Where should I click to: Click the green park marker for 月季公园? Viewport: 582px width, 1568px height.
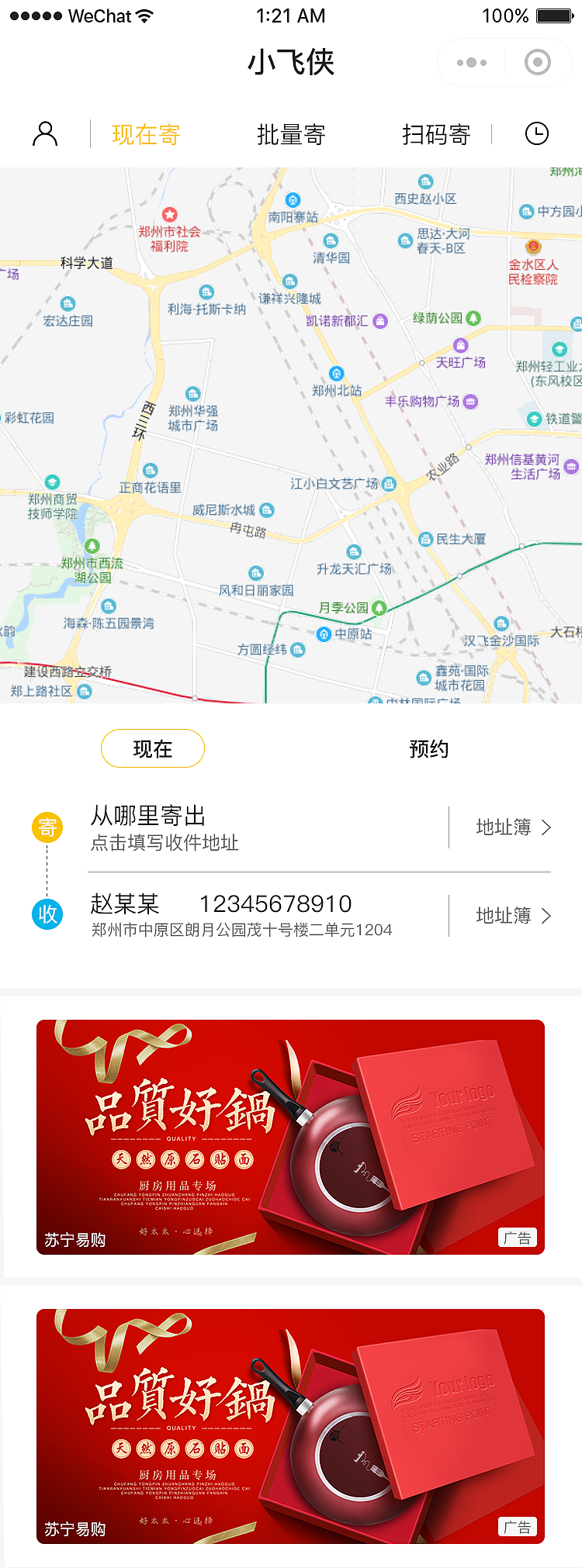[379, 608]
